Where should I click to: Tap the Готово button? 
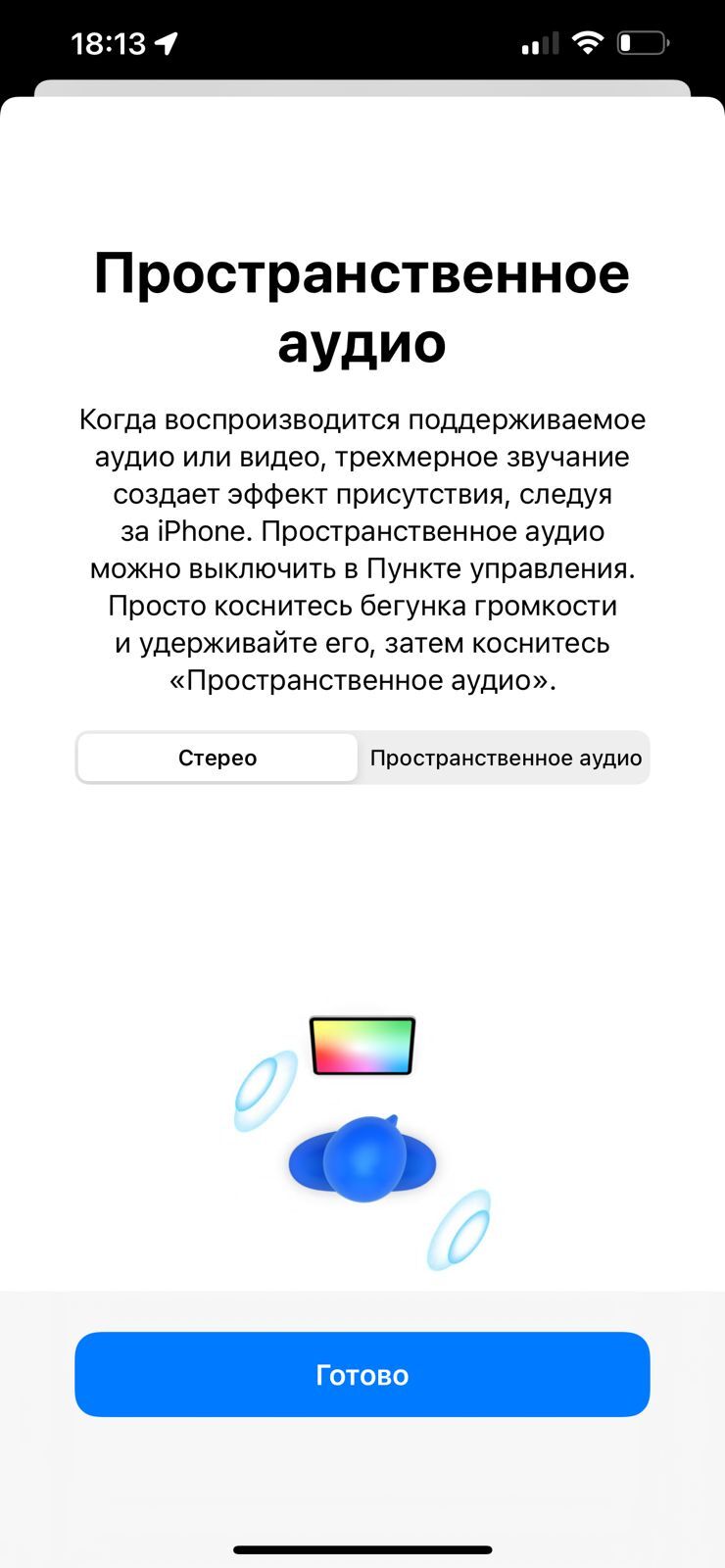(x=362, y=1374)
